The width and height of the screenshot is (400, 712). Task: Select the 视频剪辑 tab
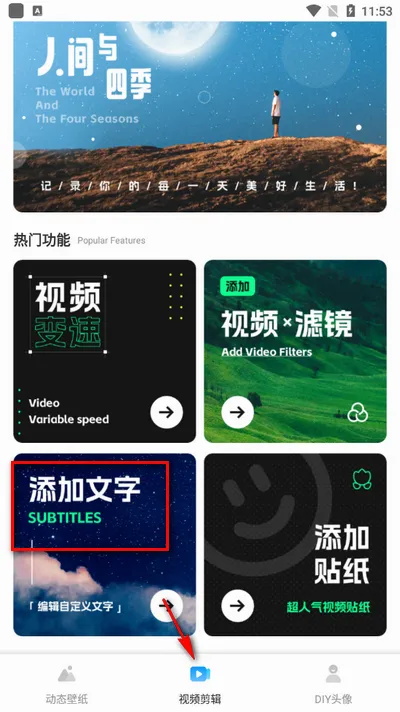tap(200, 684)
